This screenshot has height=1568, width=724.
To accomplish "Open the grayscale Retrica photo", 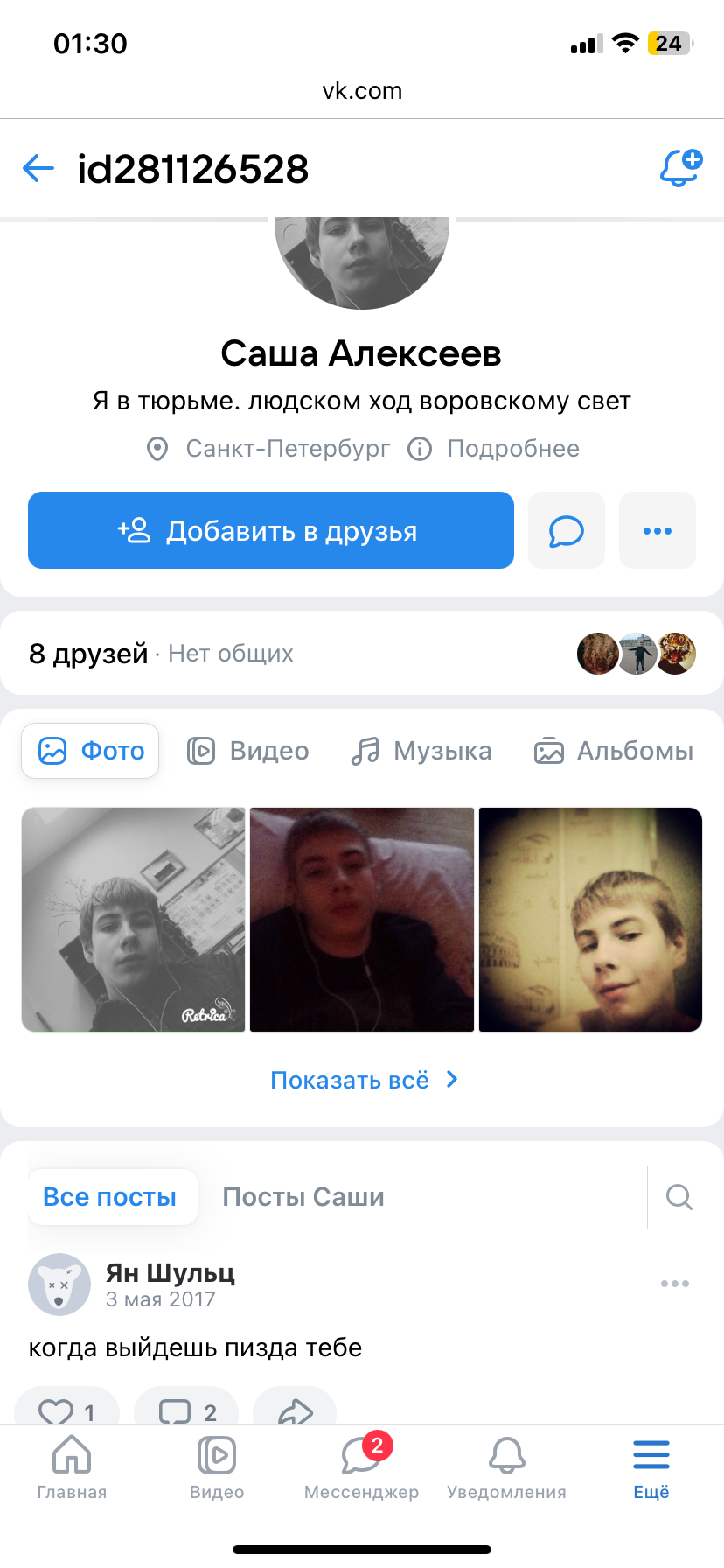I will [134, 920].
